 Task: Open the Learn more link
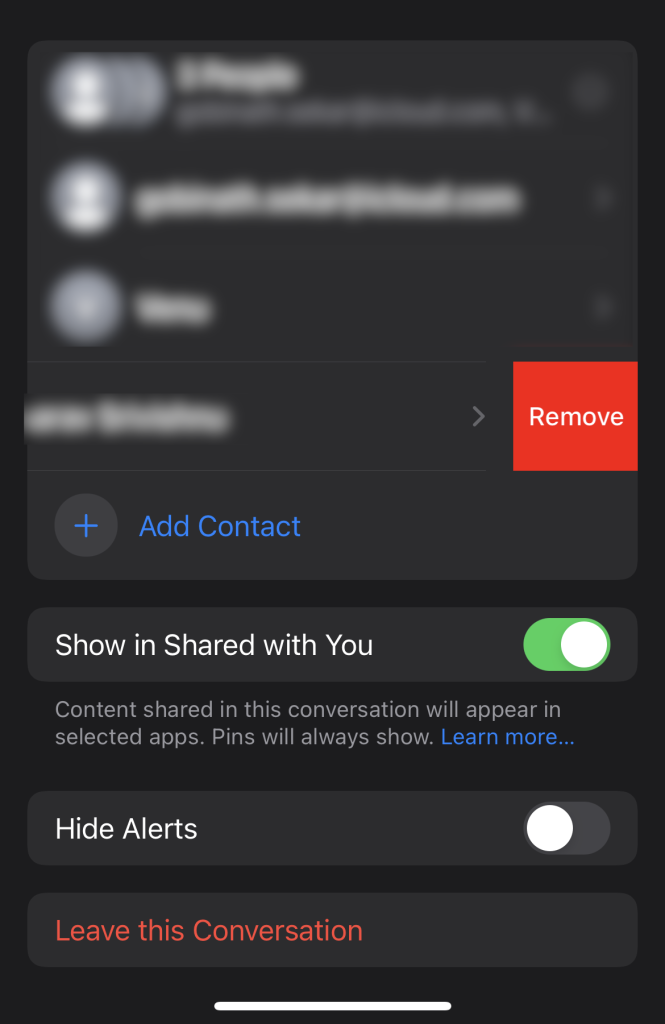pyautogui.click(x=507, y=738)
